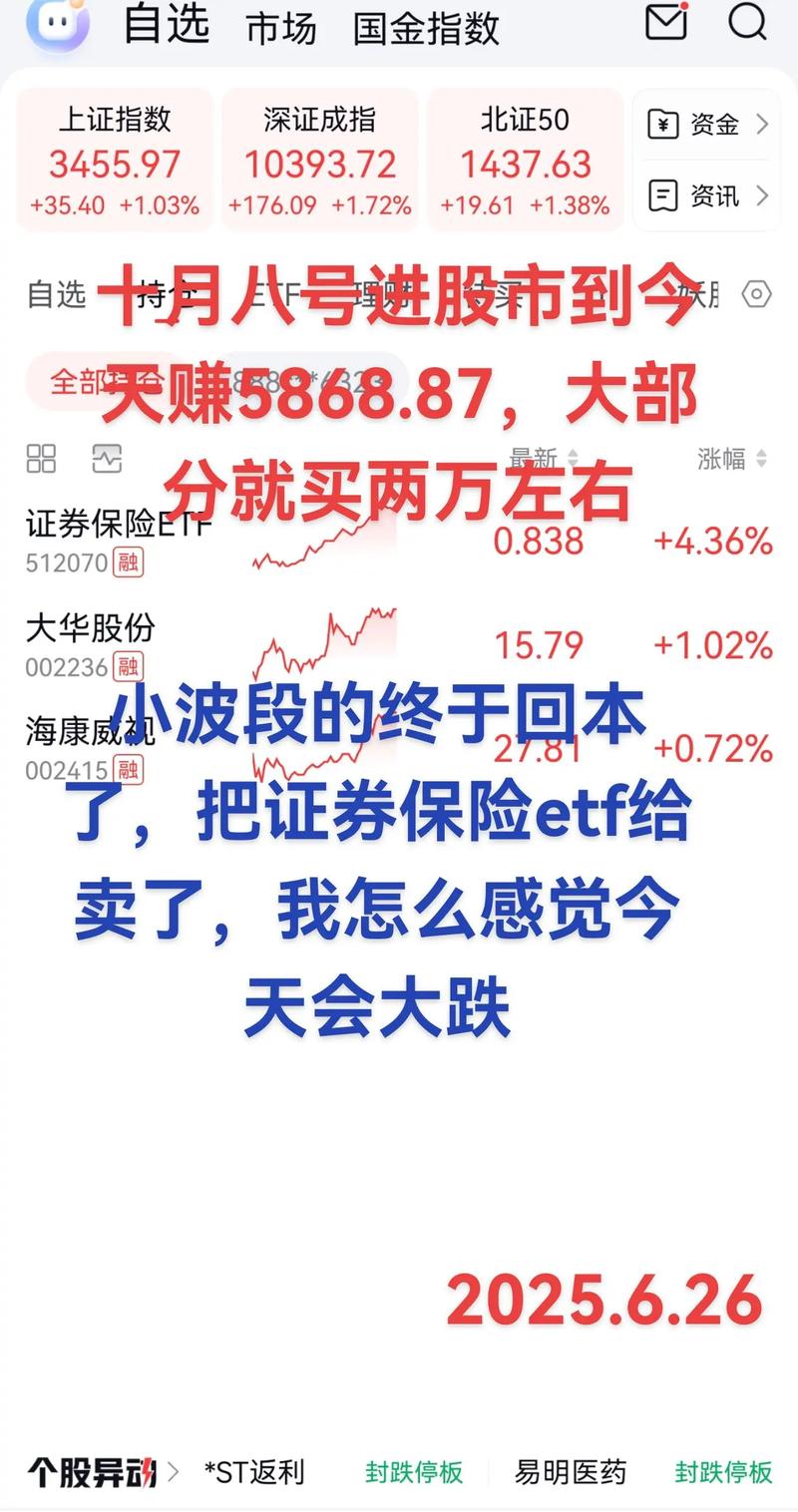Open the grid layout view icon
798x1512 pixels.
click(x=41, y=459)
